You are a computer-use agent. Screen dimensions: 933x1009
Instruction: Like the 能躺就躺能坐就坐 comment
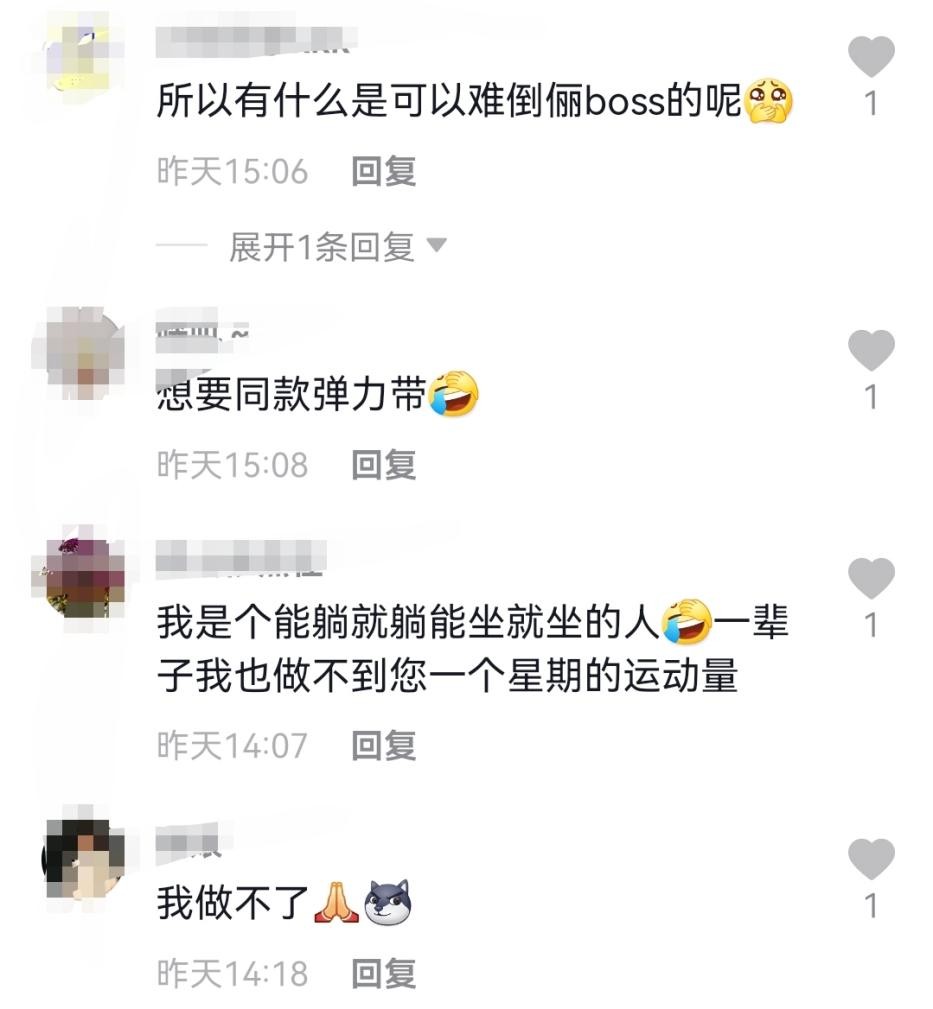(x=870, y=579)
